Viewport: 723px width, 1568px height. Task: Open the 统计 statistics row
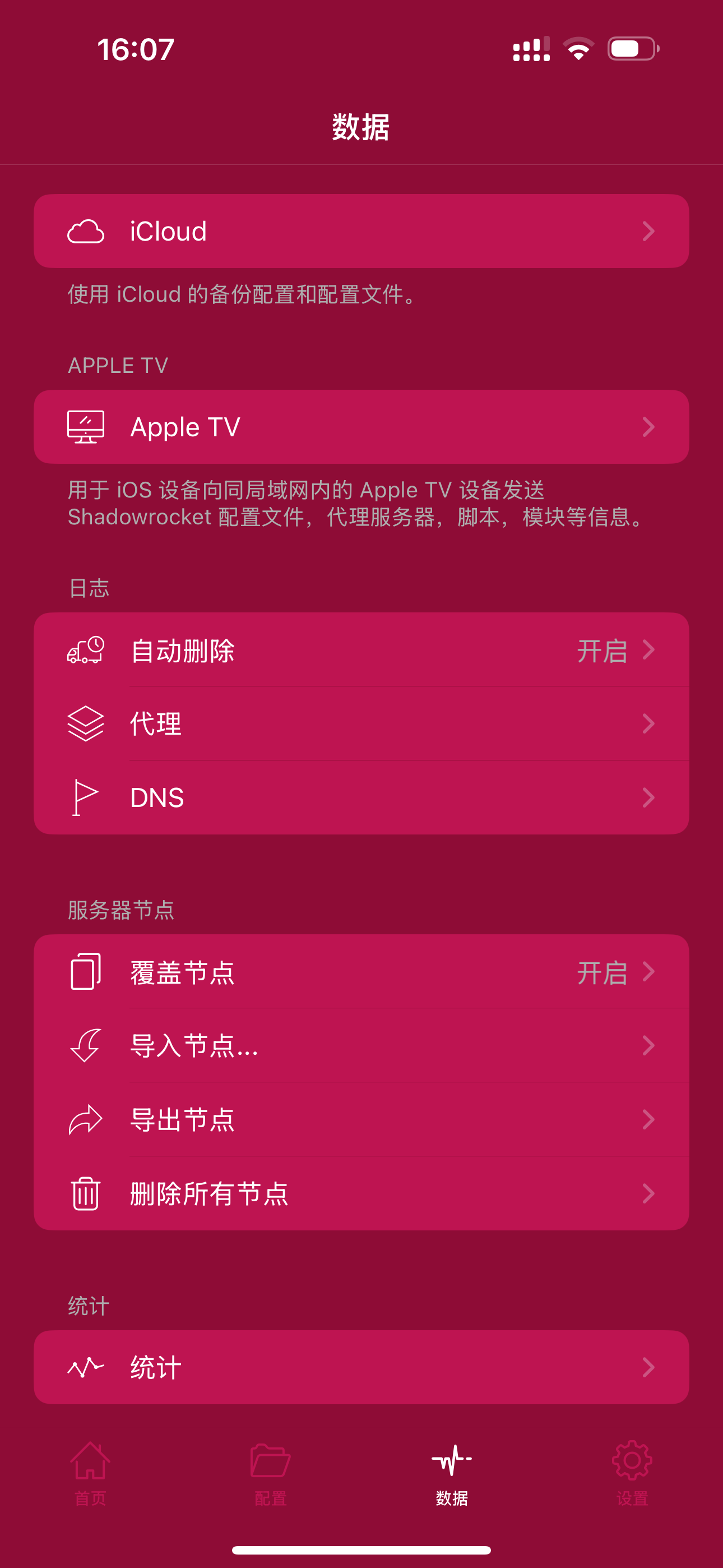coord(361,1367)
